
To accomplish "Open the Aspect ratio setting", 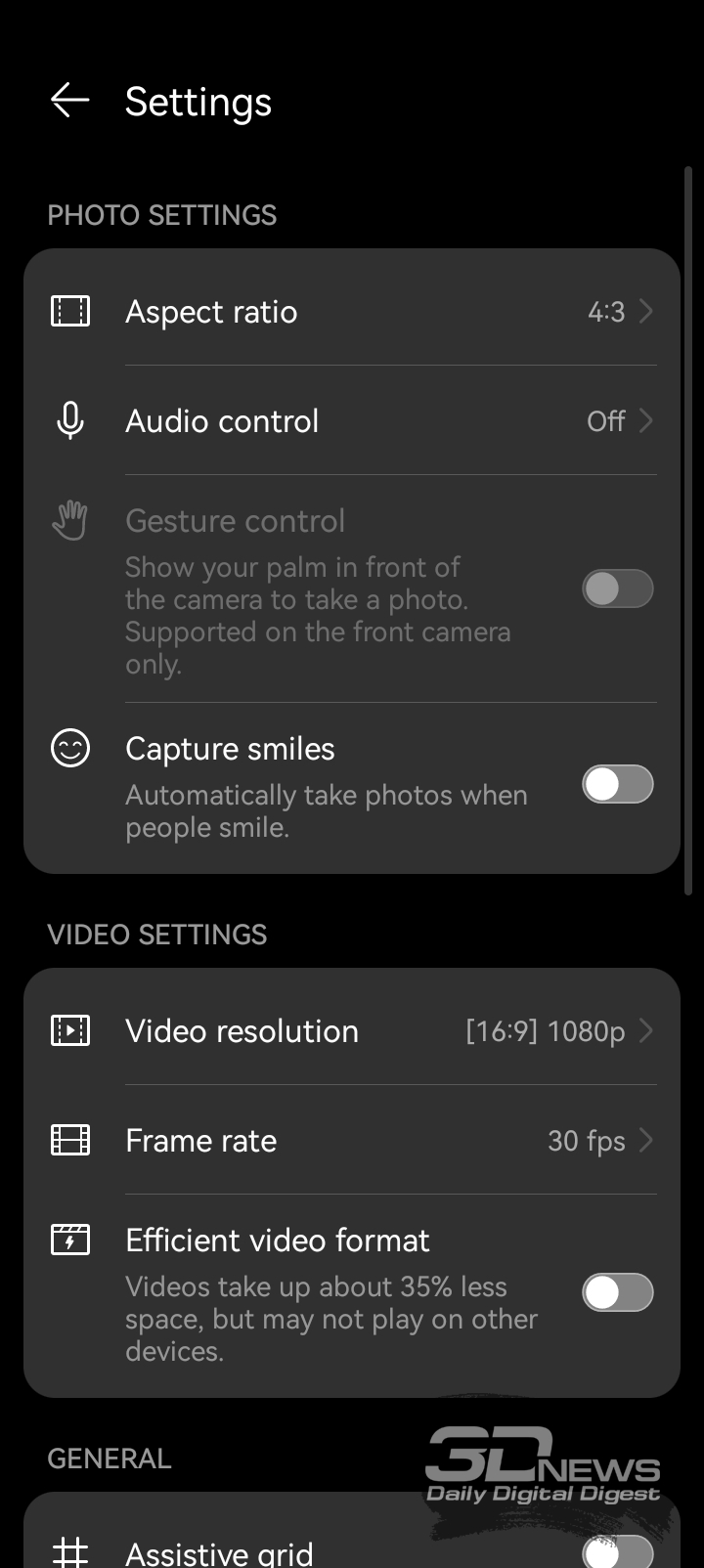I will 352,311.
